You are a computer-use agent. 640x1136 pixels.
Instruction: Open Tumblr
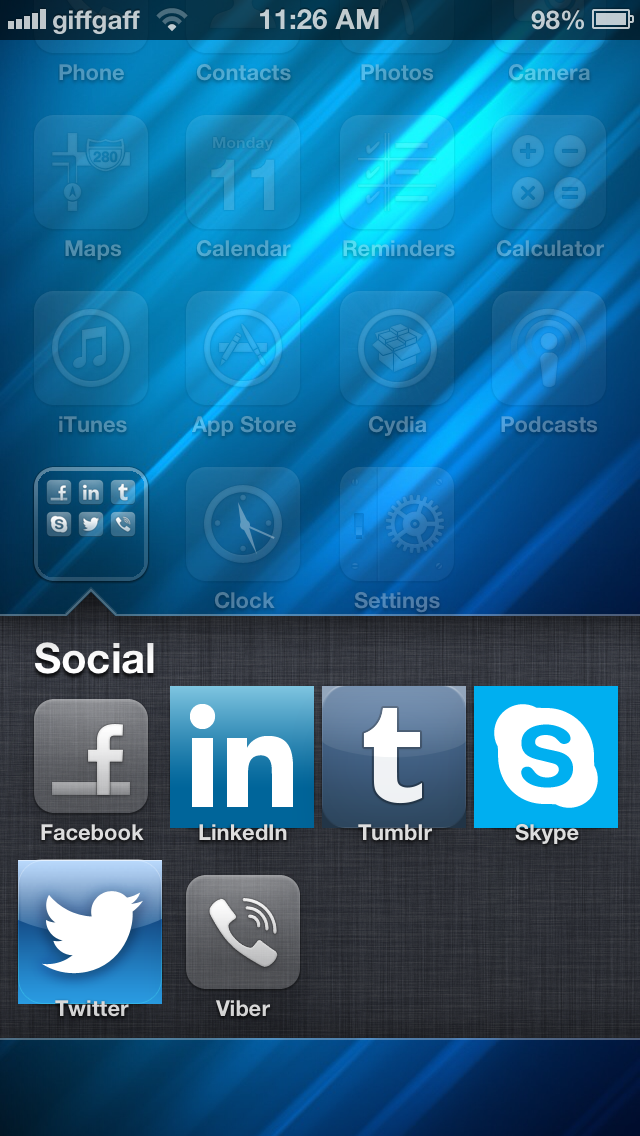click(x=394, y=756)
